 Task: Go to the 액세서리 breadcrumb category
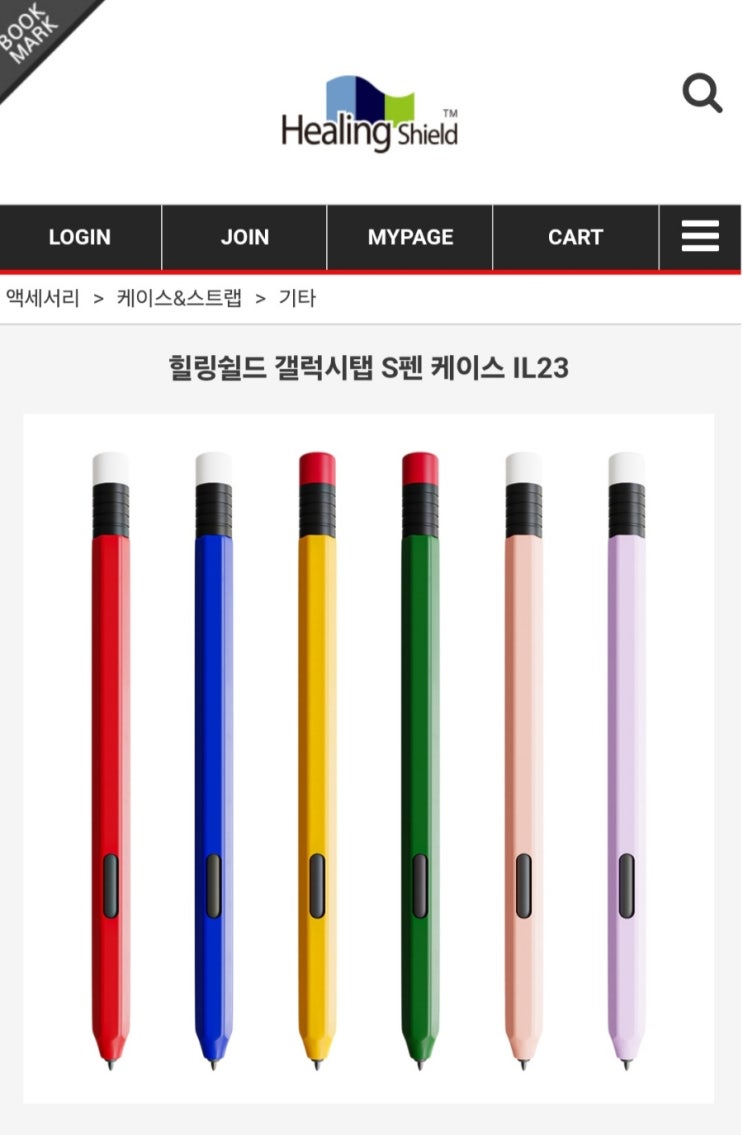tap(43, 298)
